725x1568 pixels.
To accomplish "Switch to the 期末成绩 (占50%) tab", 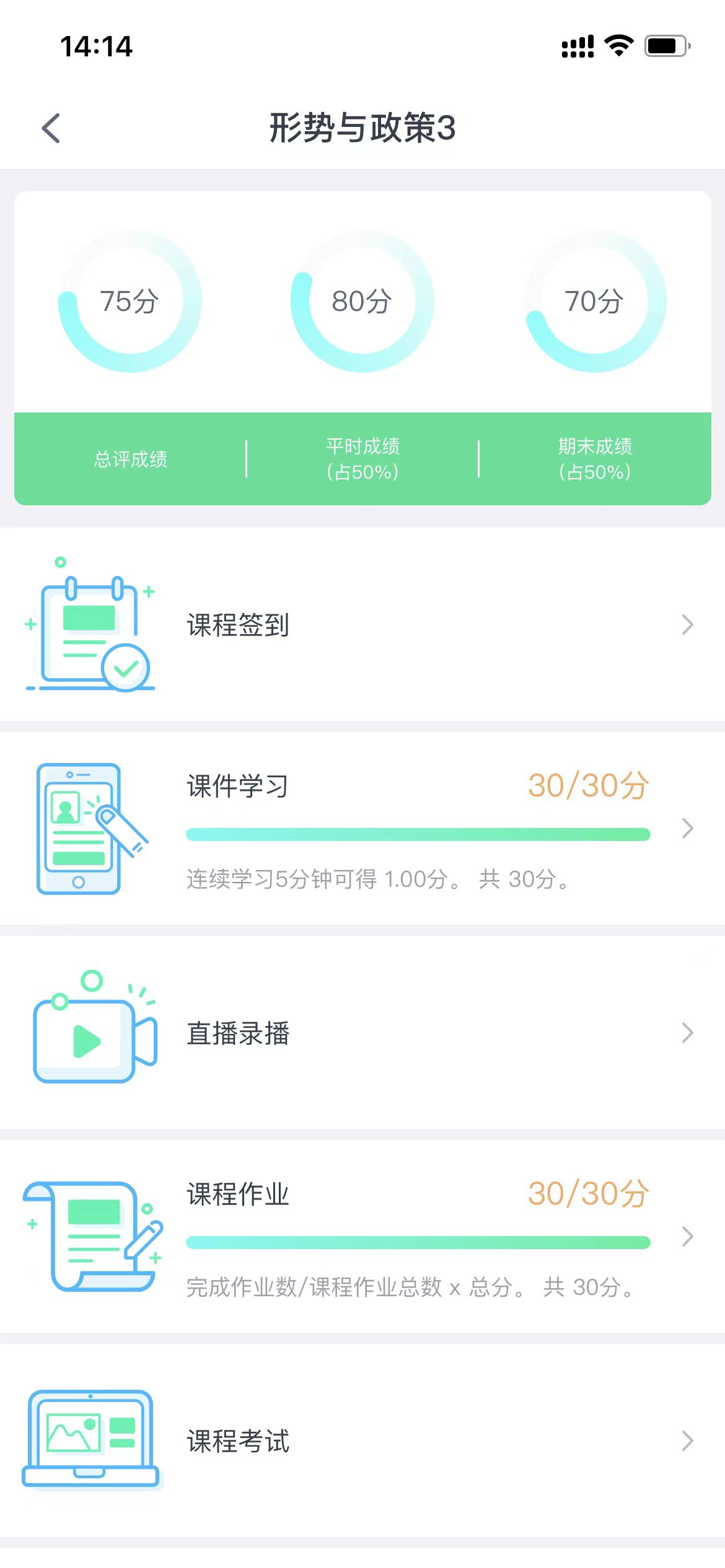I will 595,458.
